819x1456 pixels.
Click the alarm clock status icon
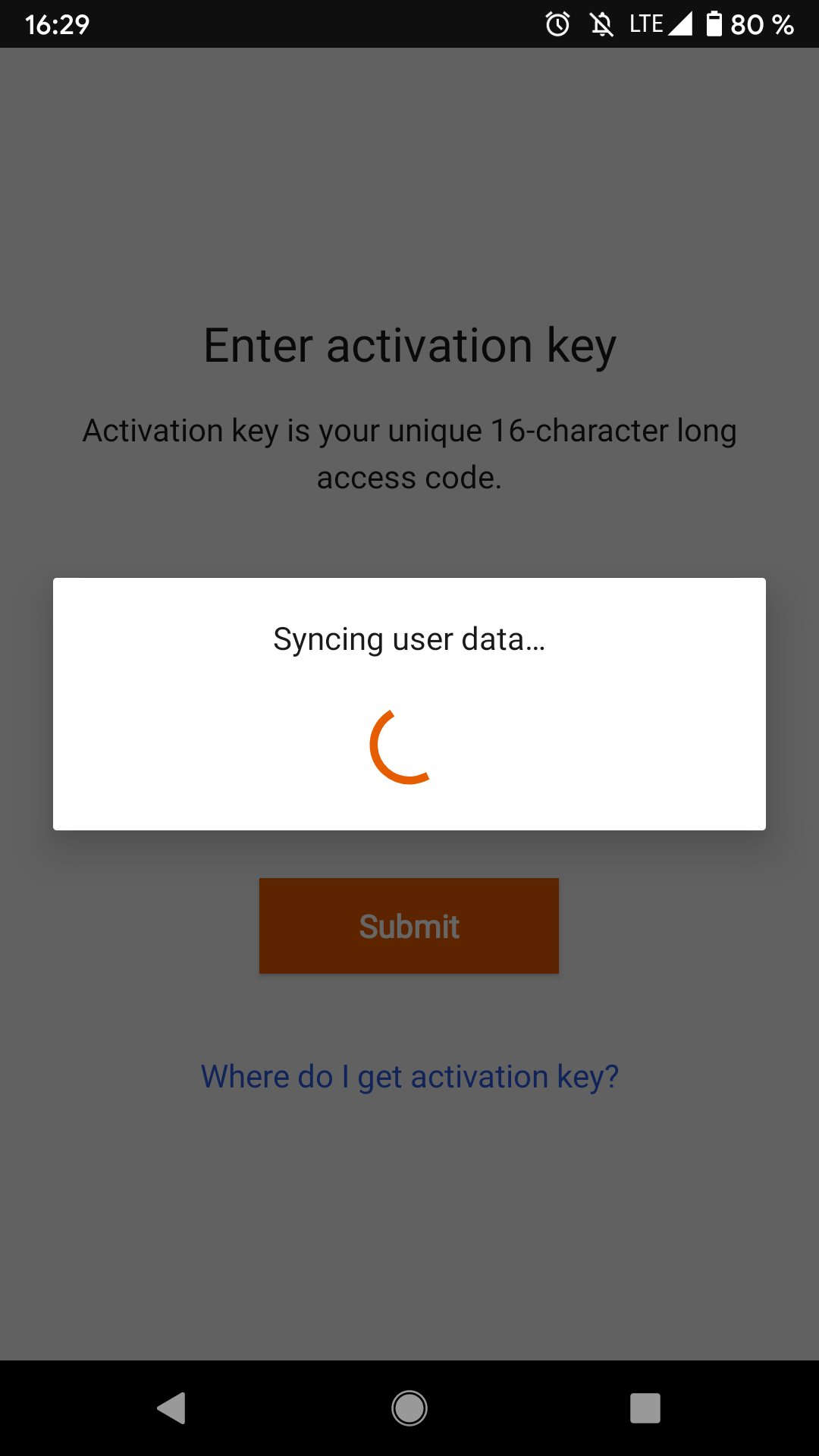click(x=556, y=24)
